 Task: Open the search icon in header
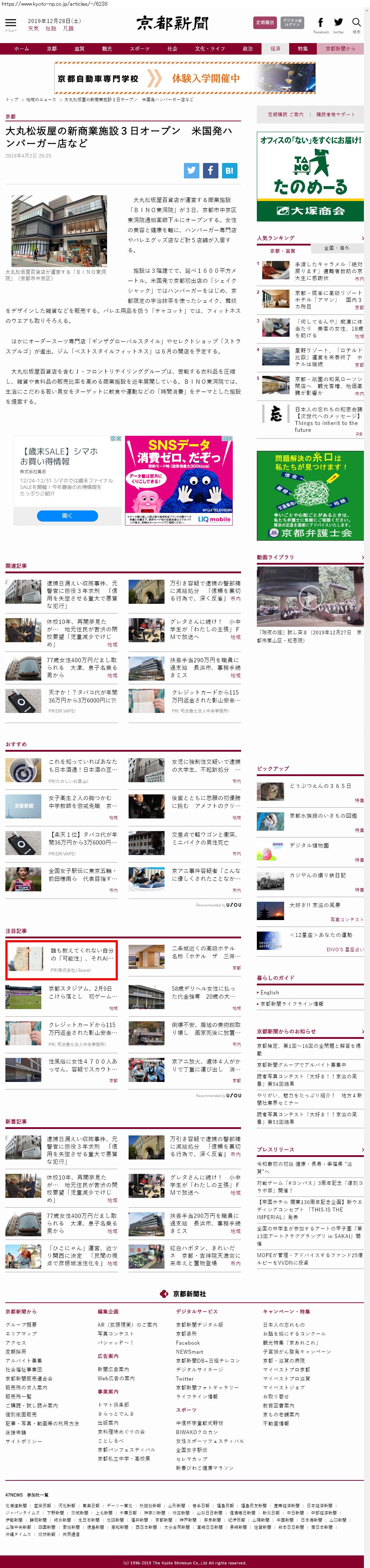(356, 23)
